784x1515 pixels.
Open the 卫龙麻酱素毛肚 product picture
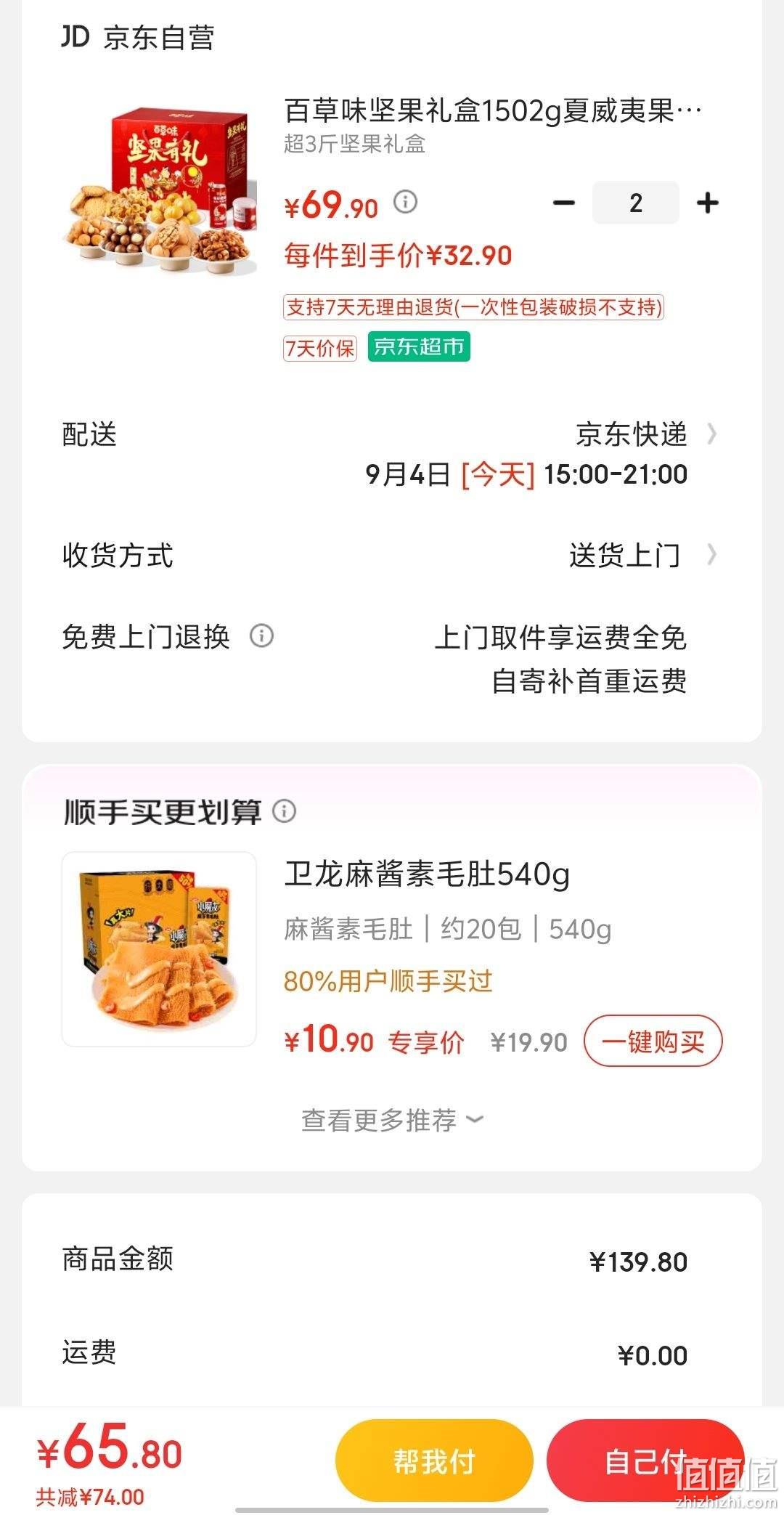[x=160, y=949]
